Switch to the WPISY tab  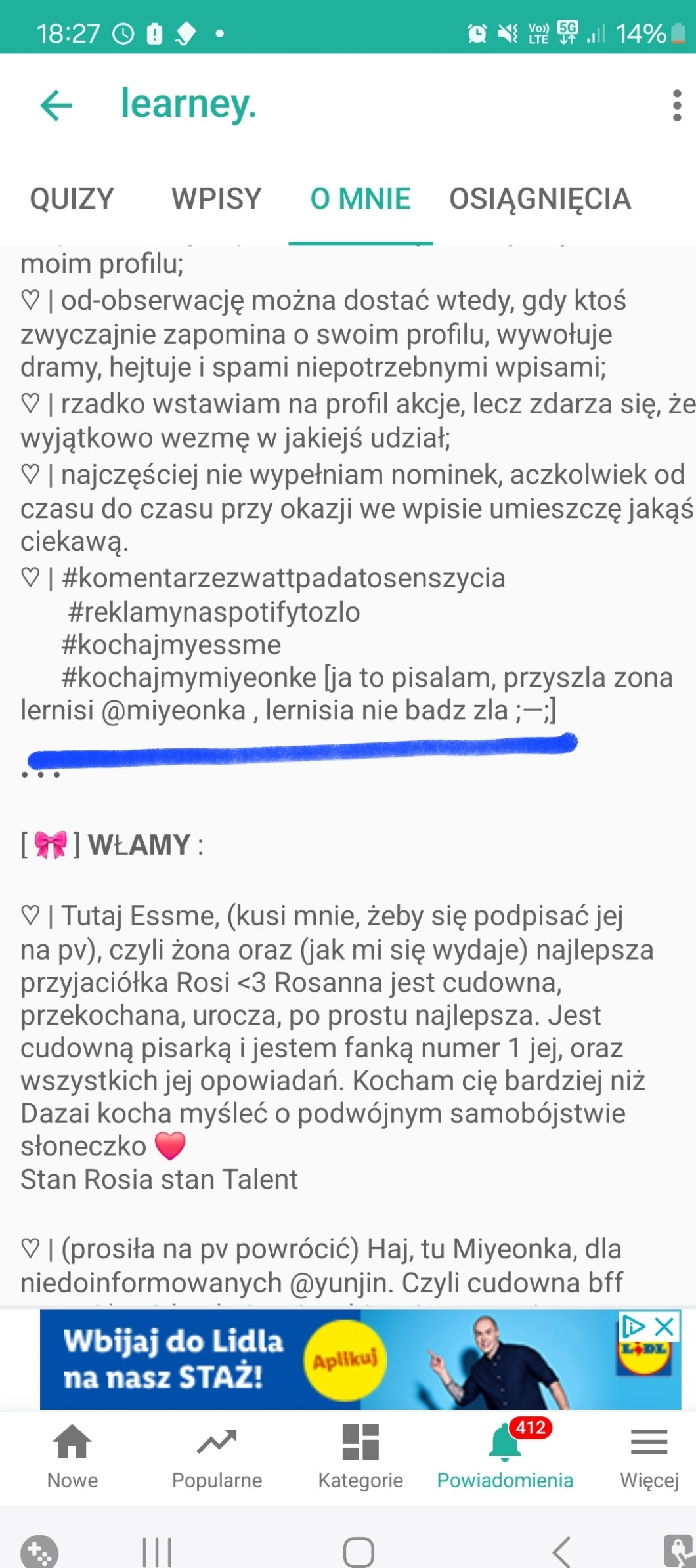tap(217, 199)
